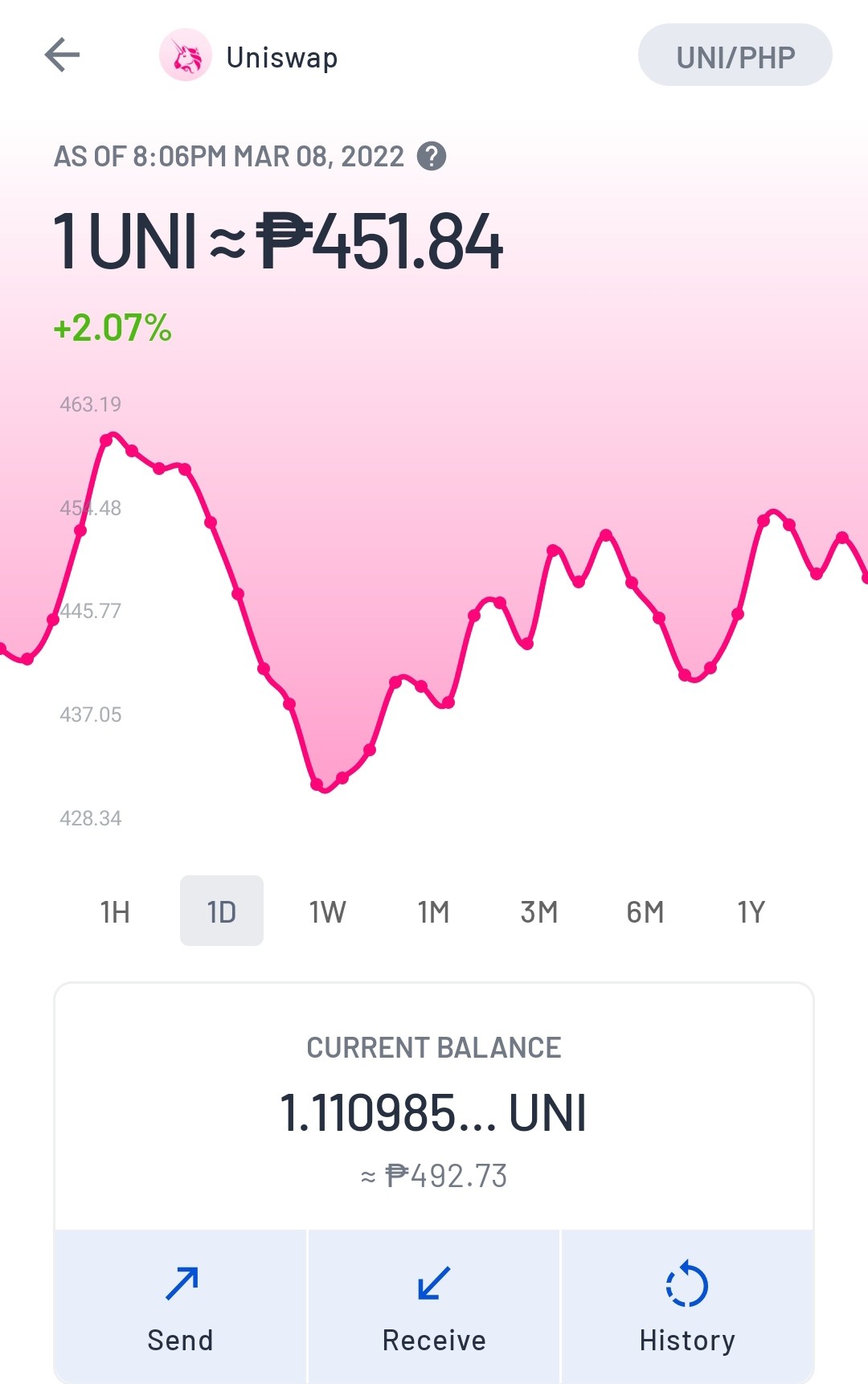Switch chart to 1H range

[115, 911]
